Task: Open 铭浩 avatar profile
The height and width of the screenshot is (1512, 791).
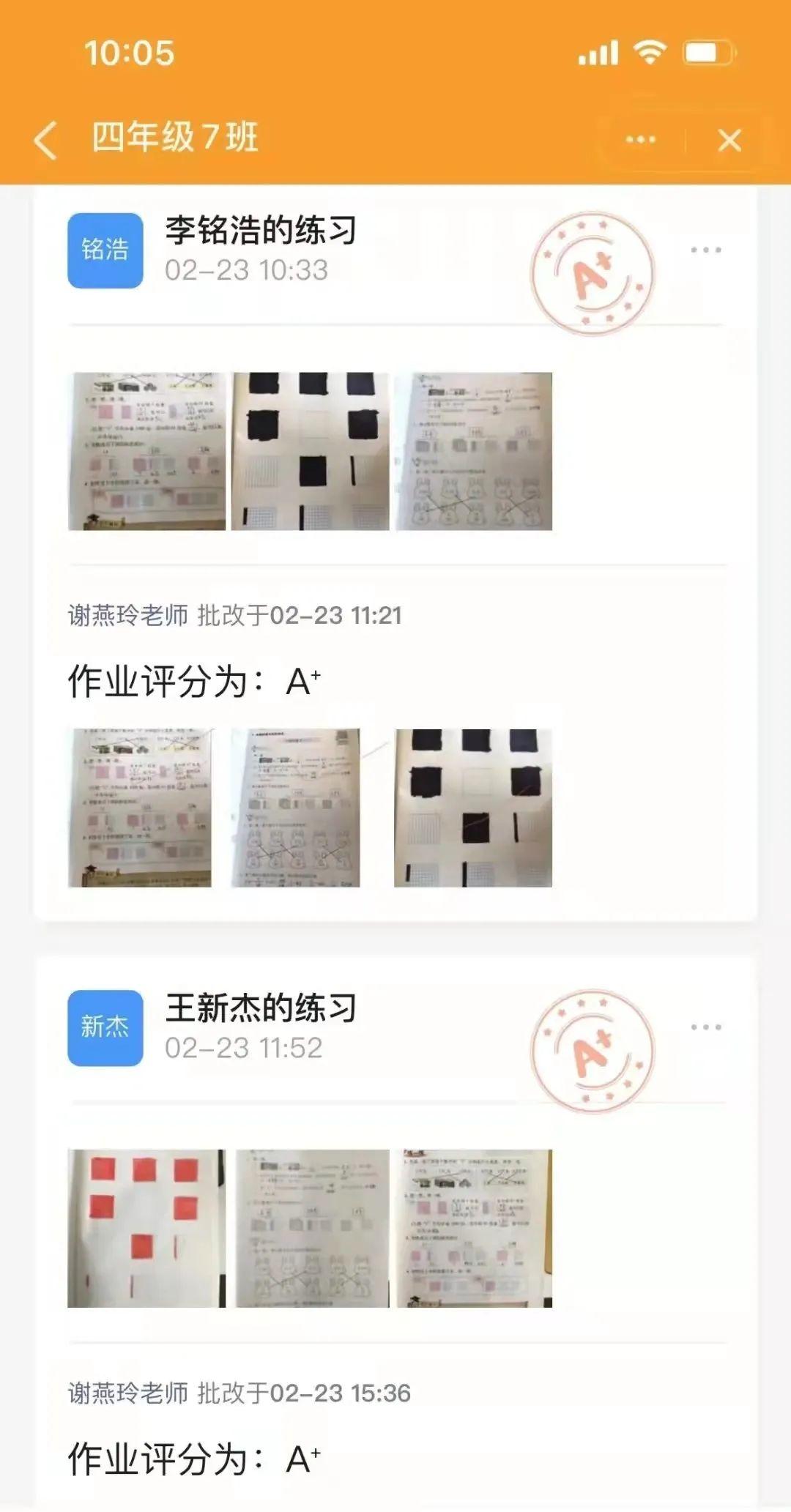Action: [x=105, y=250]
